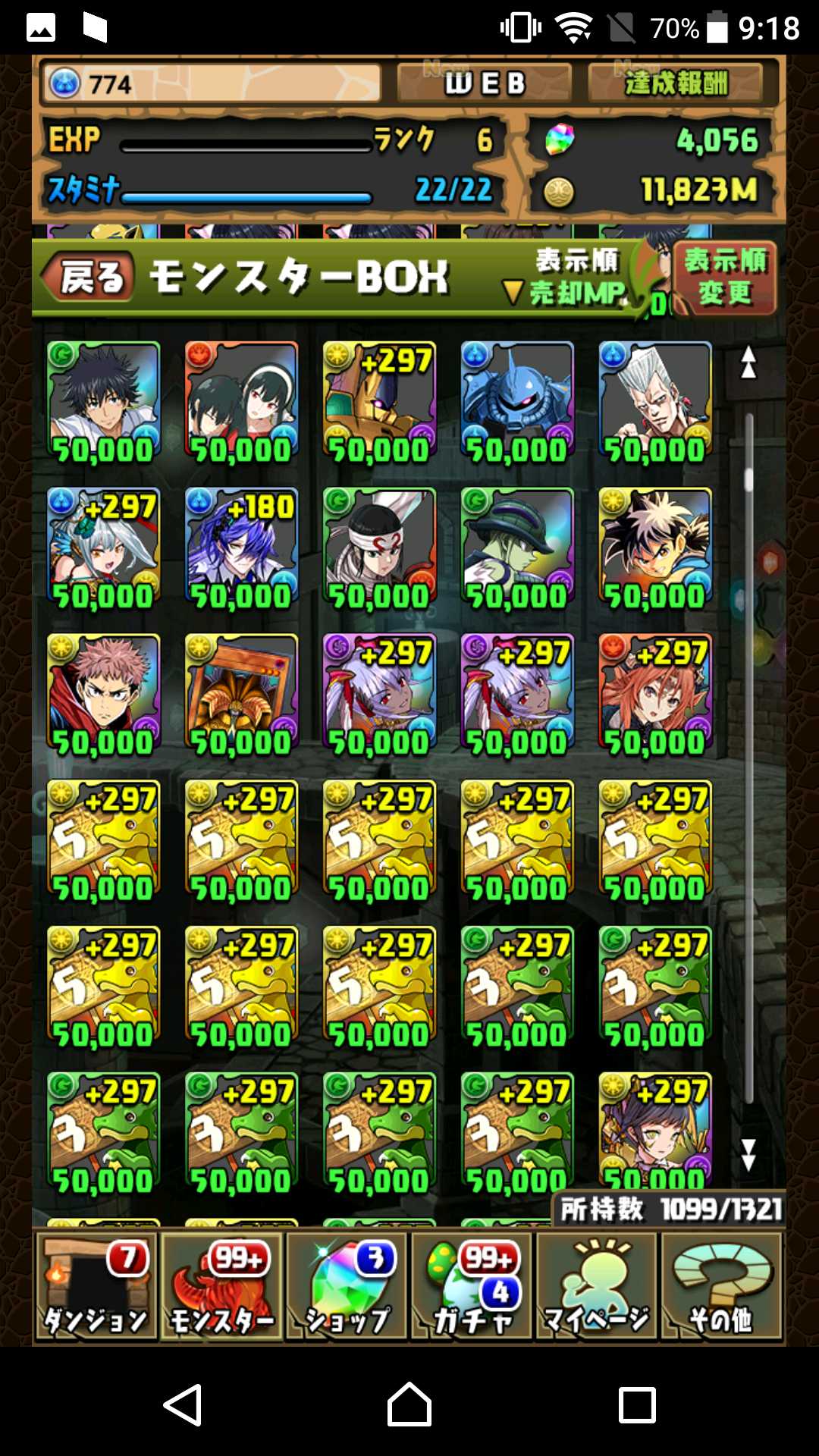
Task: Tap the 戻る back button
Action: (x=88, y=277)
